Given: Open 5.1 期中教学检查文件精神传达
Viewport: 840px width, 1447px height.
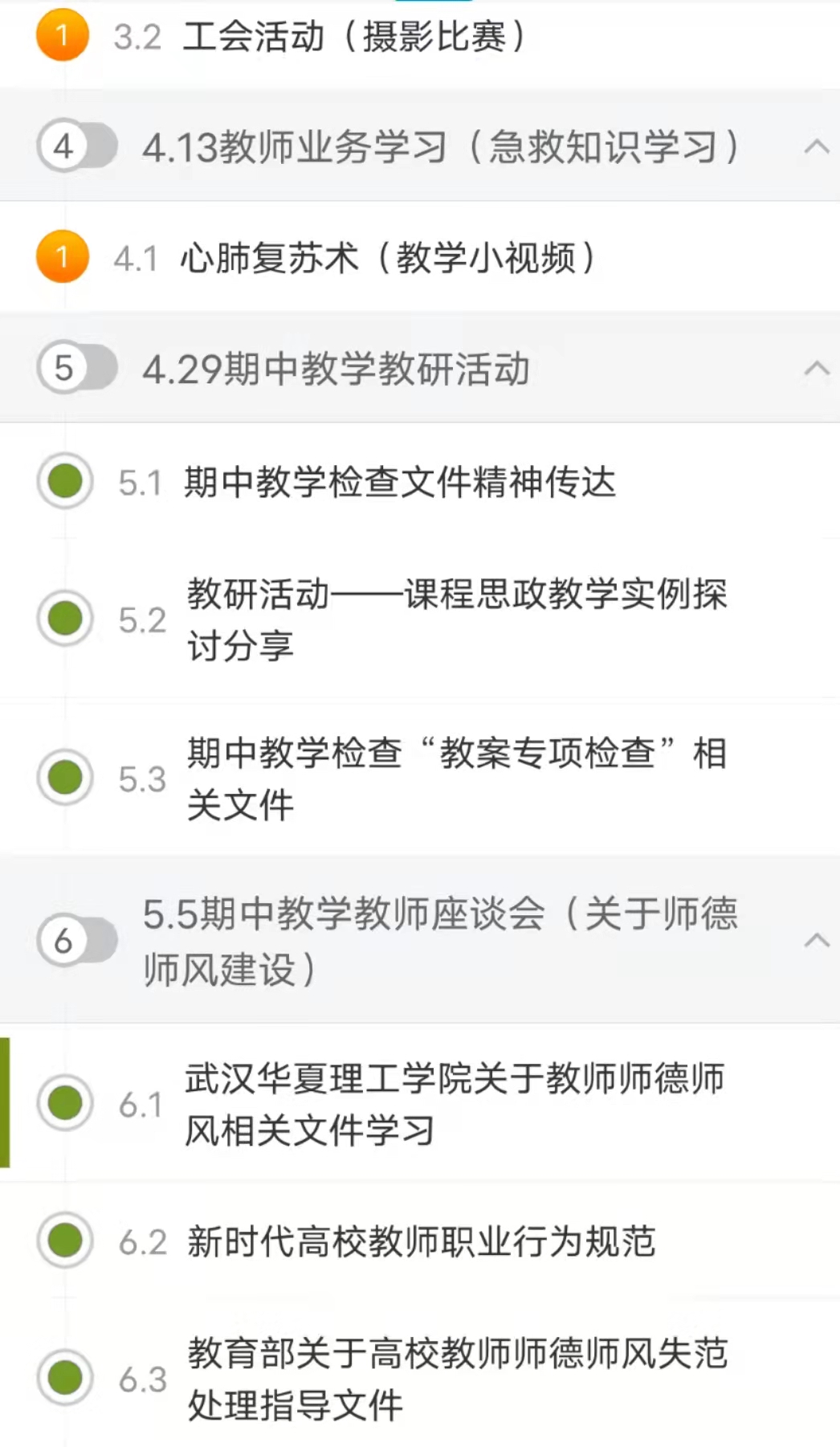Looking at the screenshot, I should coord(399,482).
